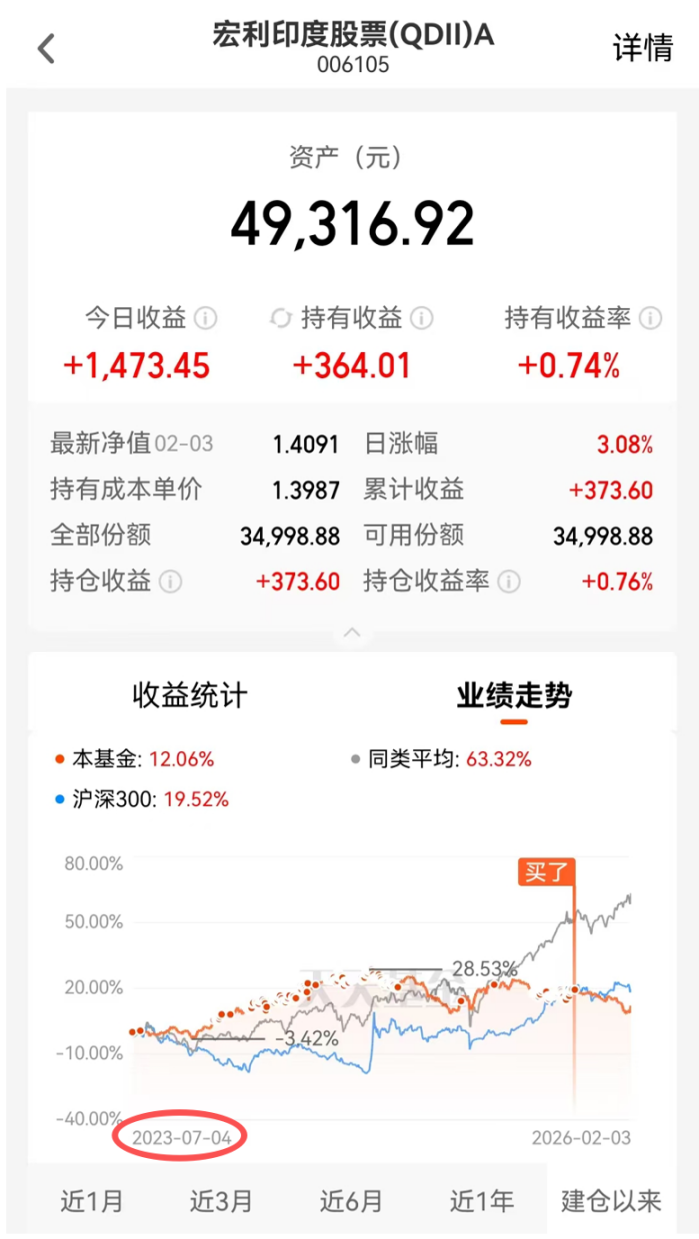Select the 建仓以来 chart range
The width and height of the screenshot is (699, 1239).
pyautogui.click(x=611, y=1200)
